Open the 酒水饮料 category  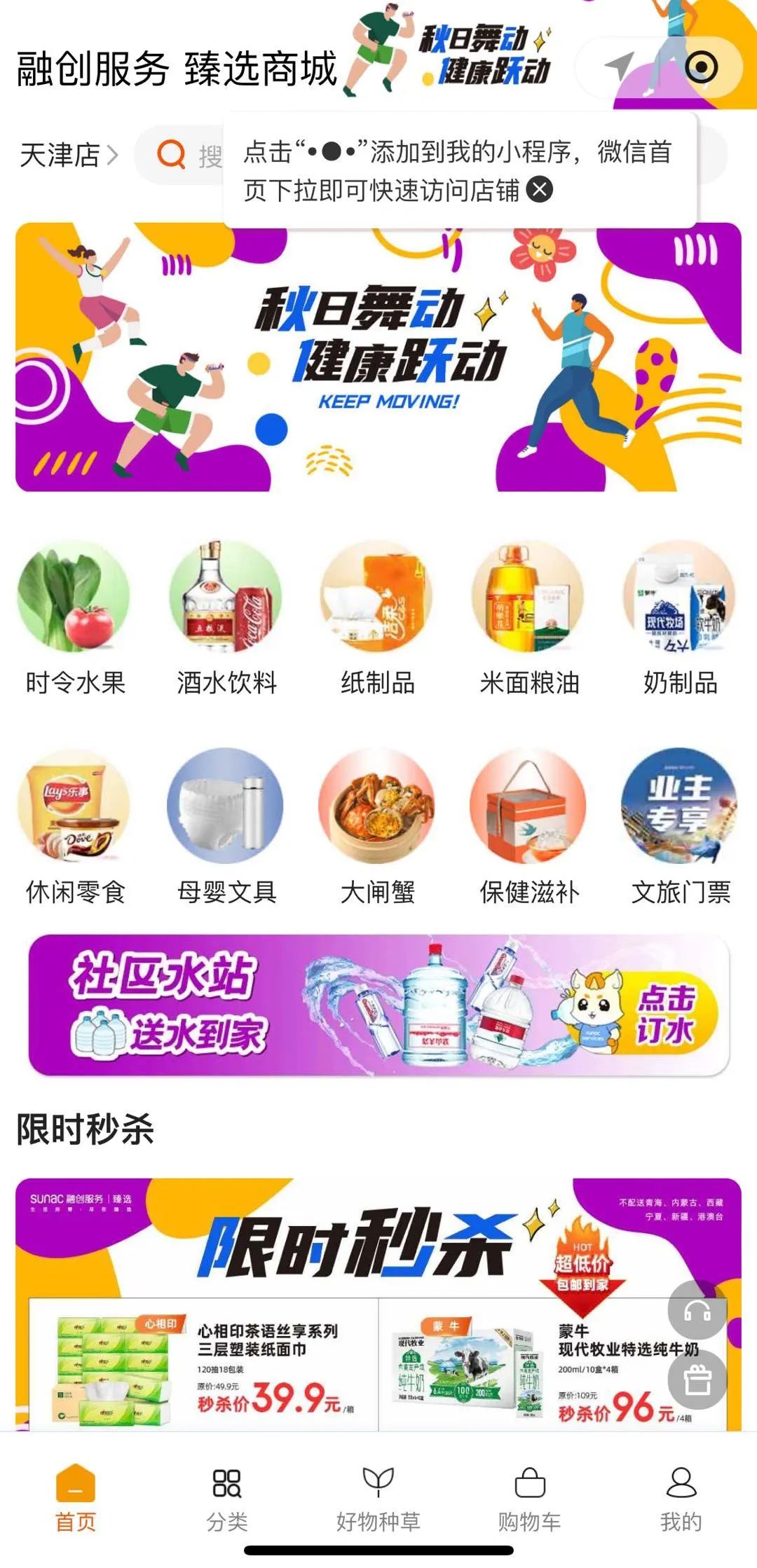(226, 618)
